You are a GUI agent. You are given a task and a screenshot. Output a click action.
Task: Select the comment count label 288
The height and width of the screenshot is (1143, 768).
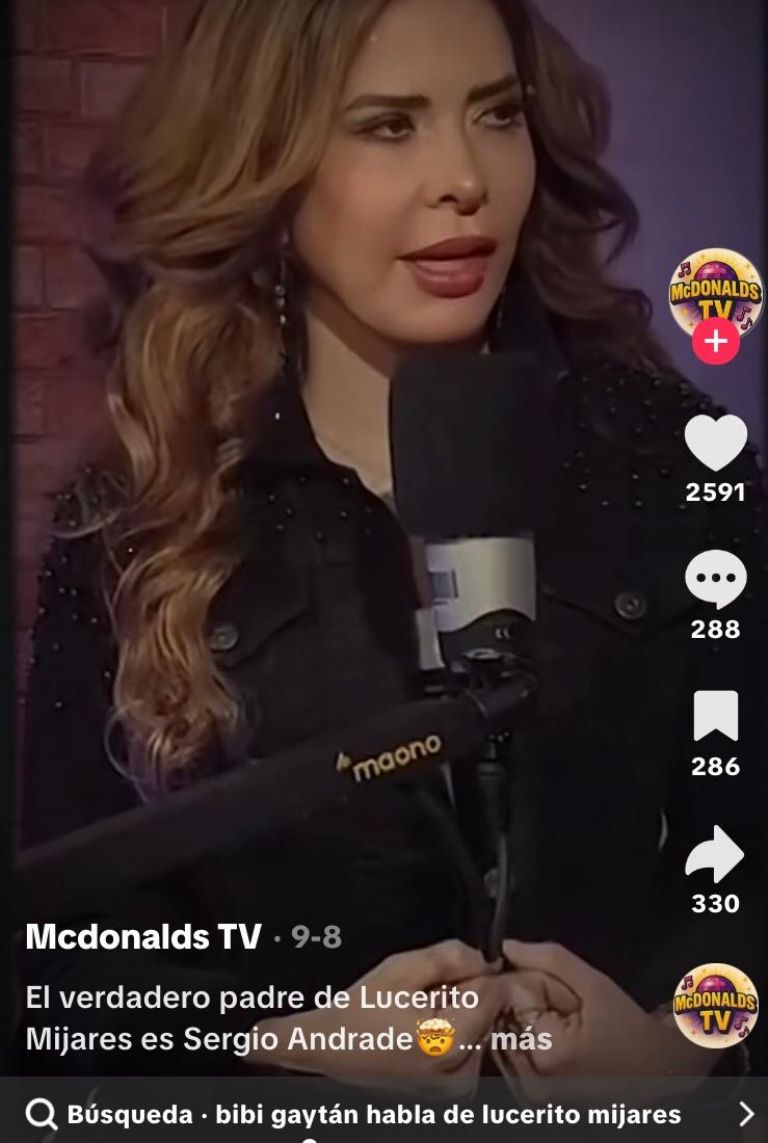[716, 632]
